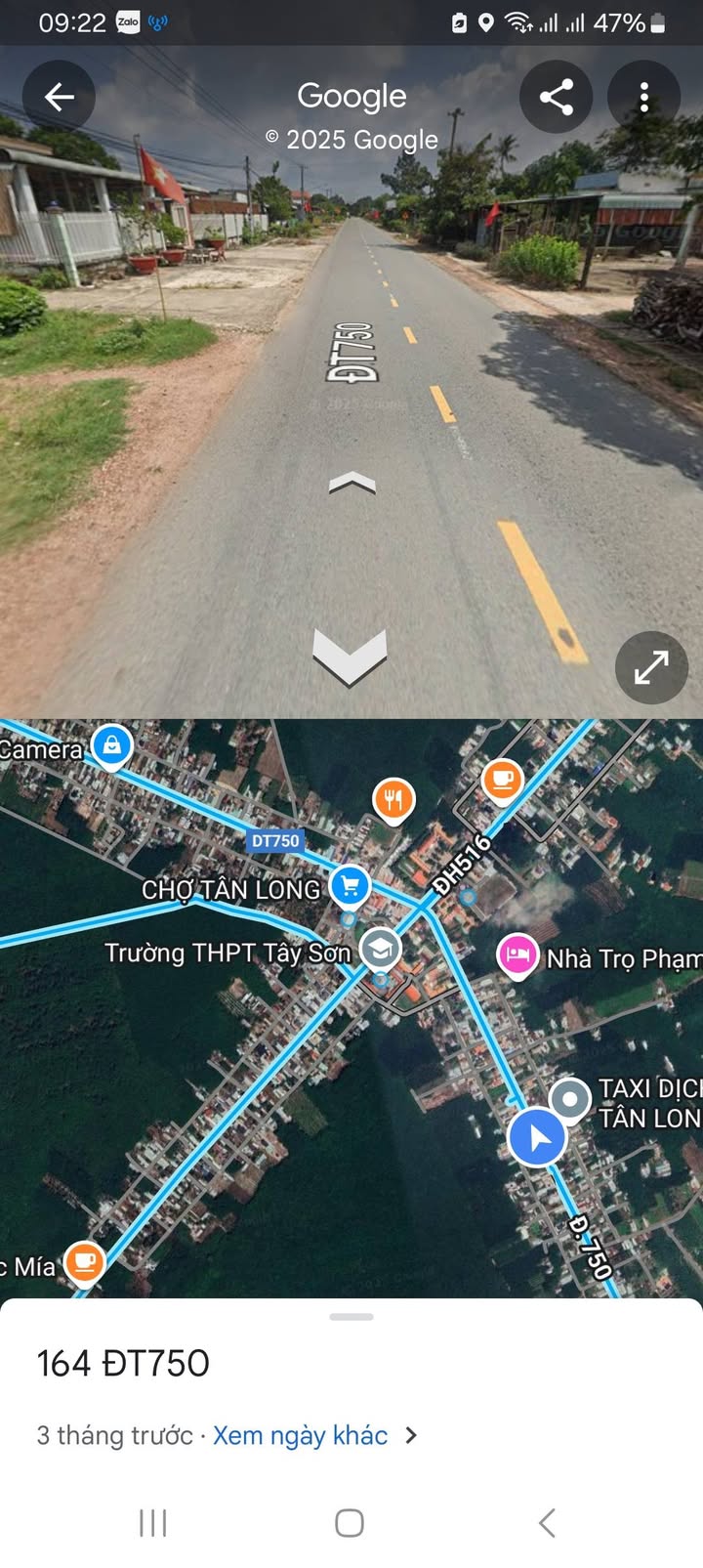
Task: Select the TAXI DỊCH marker on map
Action: [x=570, y=1099]
